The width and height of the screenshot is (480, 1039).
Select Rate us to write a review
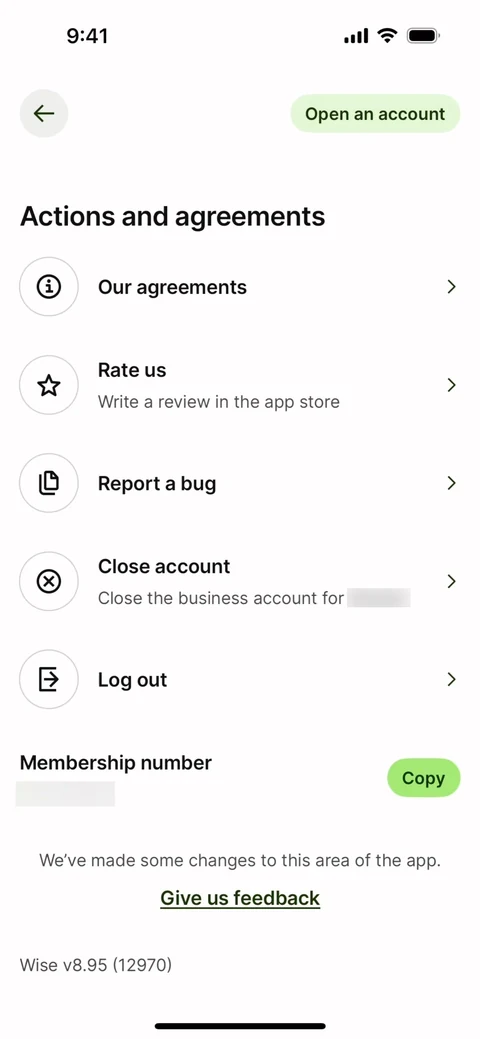click(x=240, y=385)
